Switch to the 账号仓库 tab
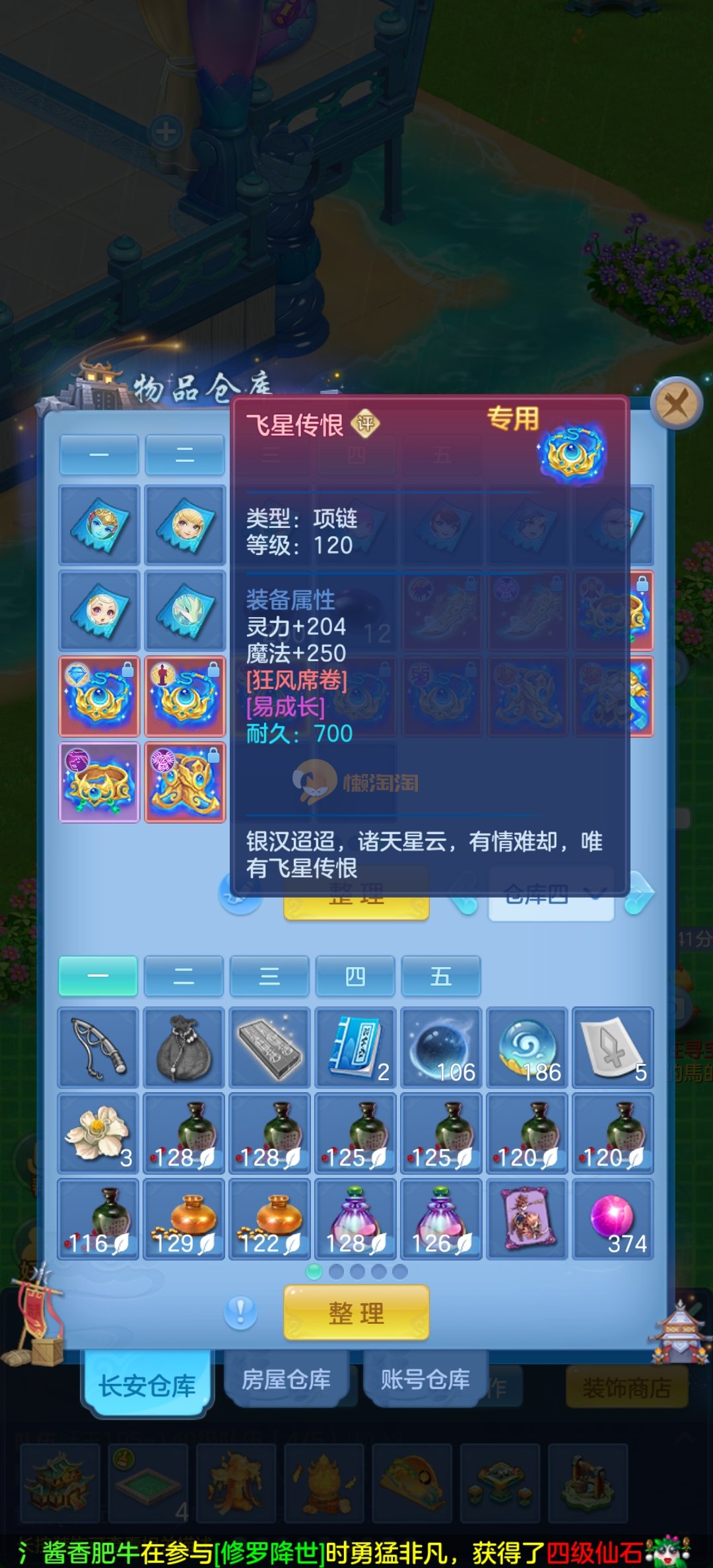 [425, 1379]
